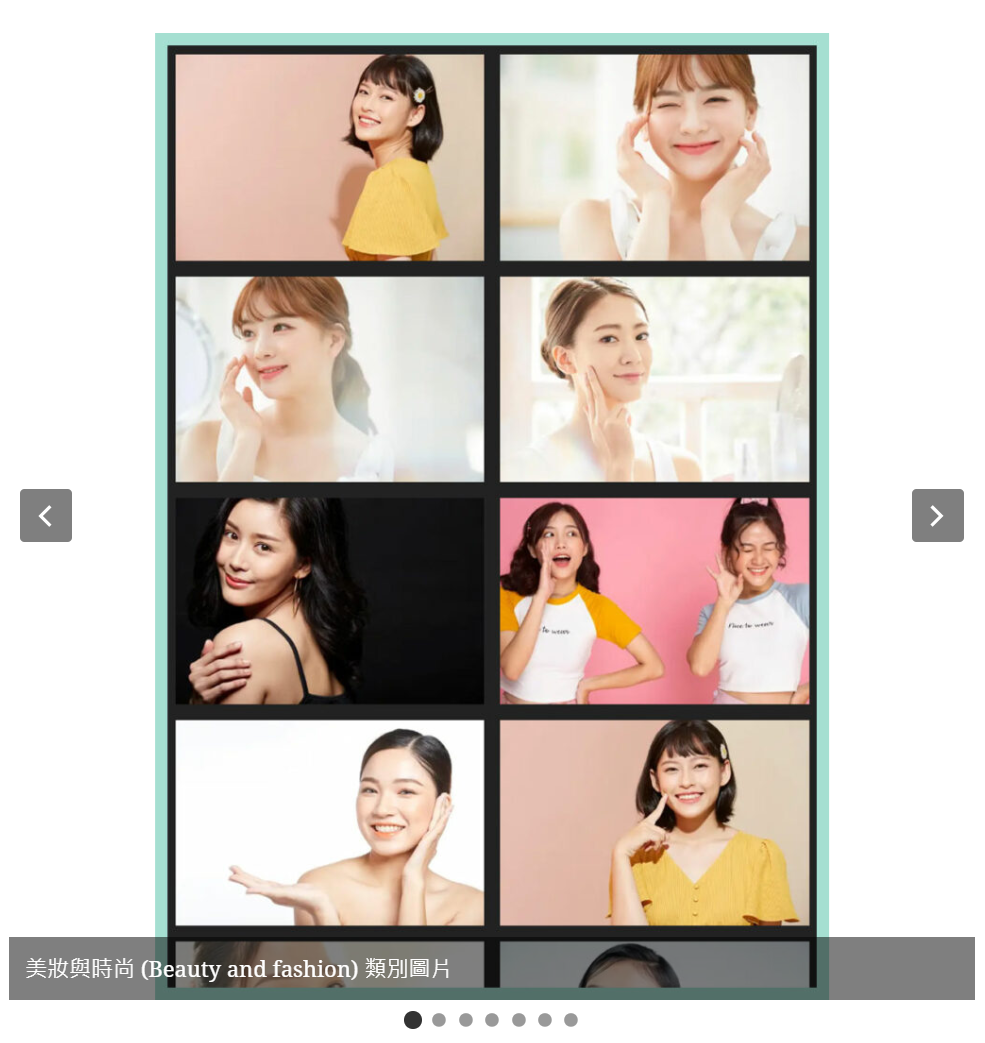
Task: Advance to the next carousel slide
Action: pyautogui.click(x=937, y=515)
